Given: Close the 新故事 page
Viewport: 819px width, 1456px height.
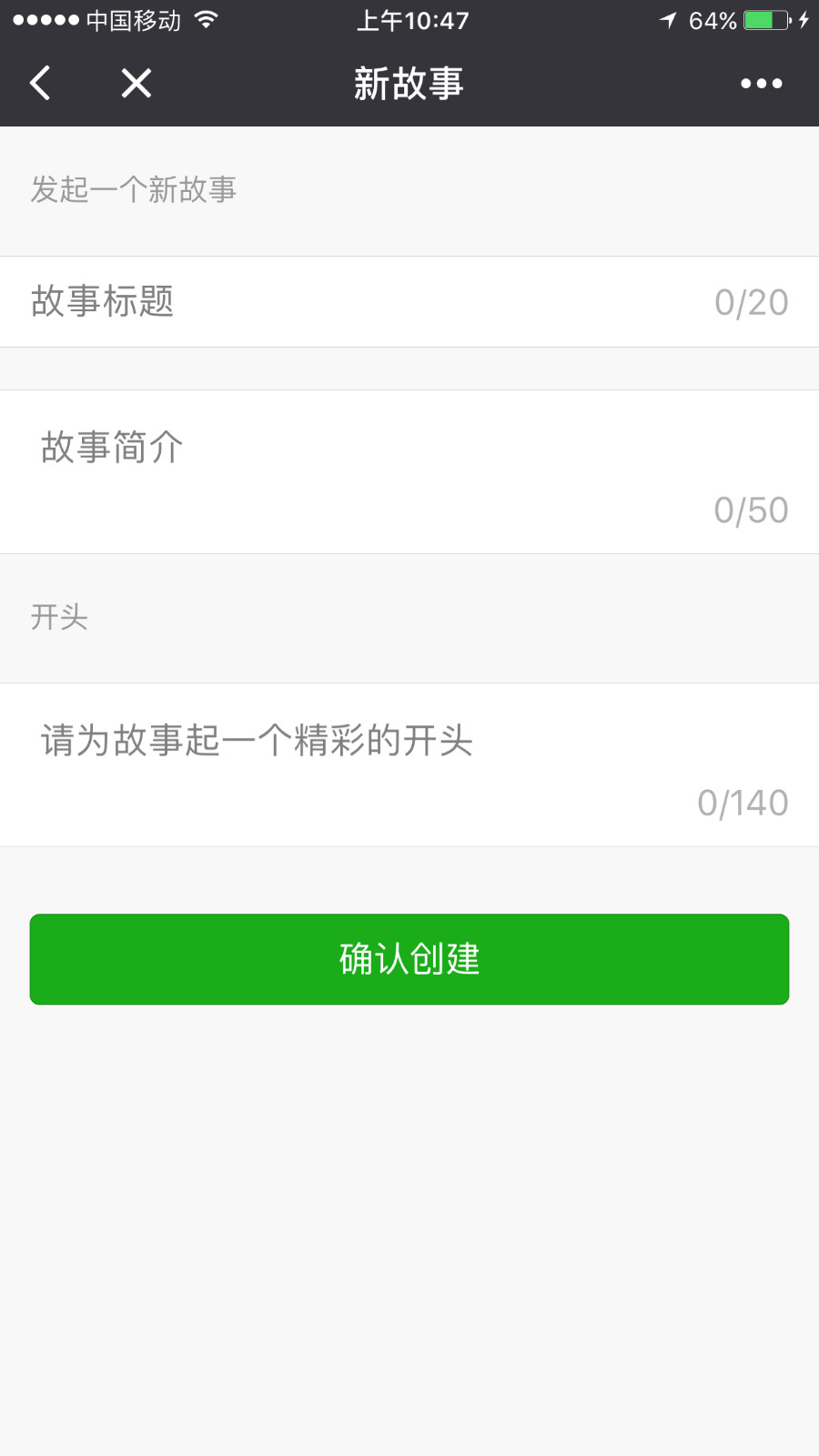Looking at the screenshot, I should pyautogui.click(x=136, y=84).
